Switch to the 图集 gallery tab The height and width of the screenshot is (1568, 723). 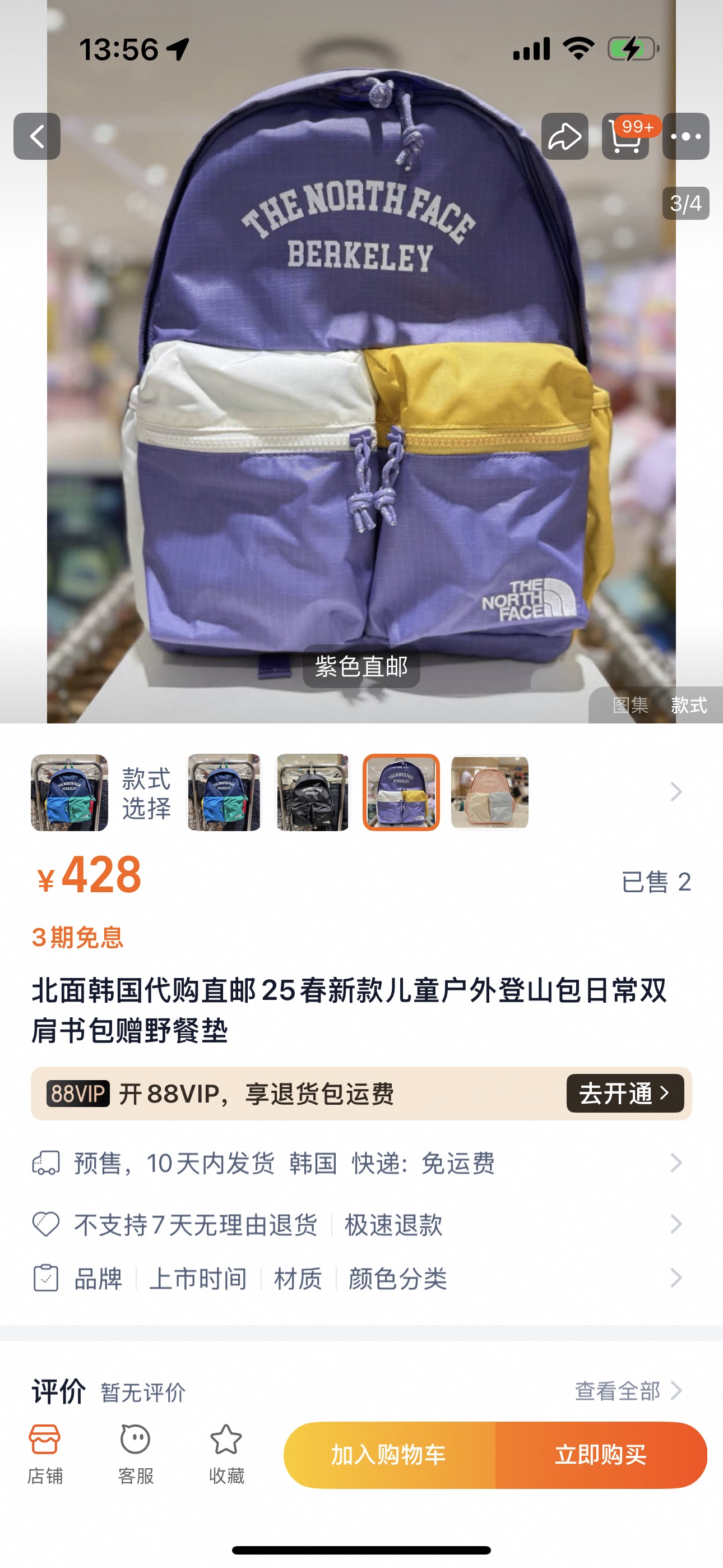point(630,705)
